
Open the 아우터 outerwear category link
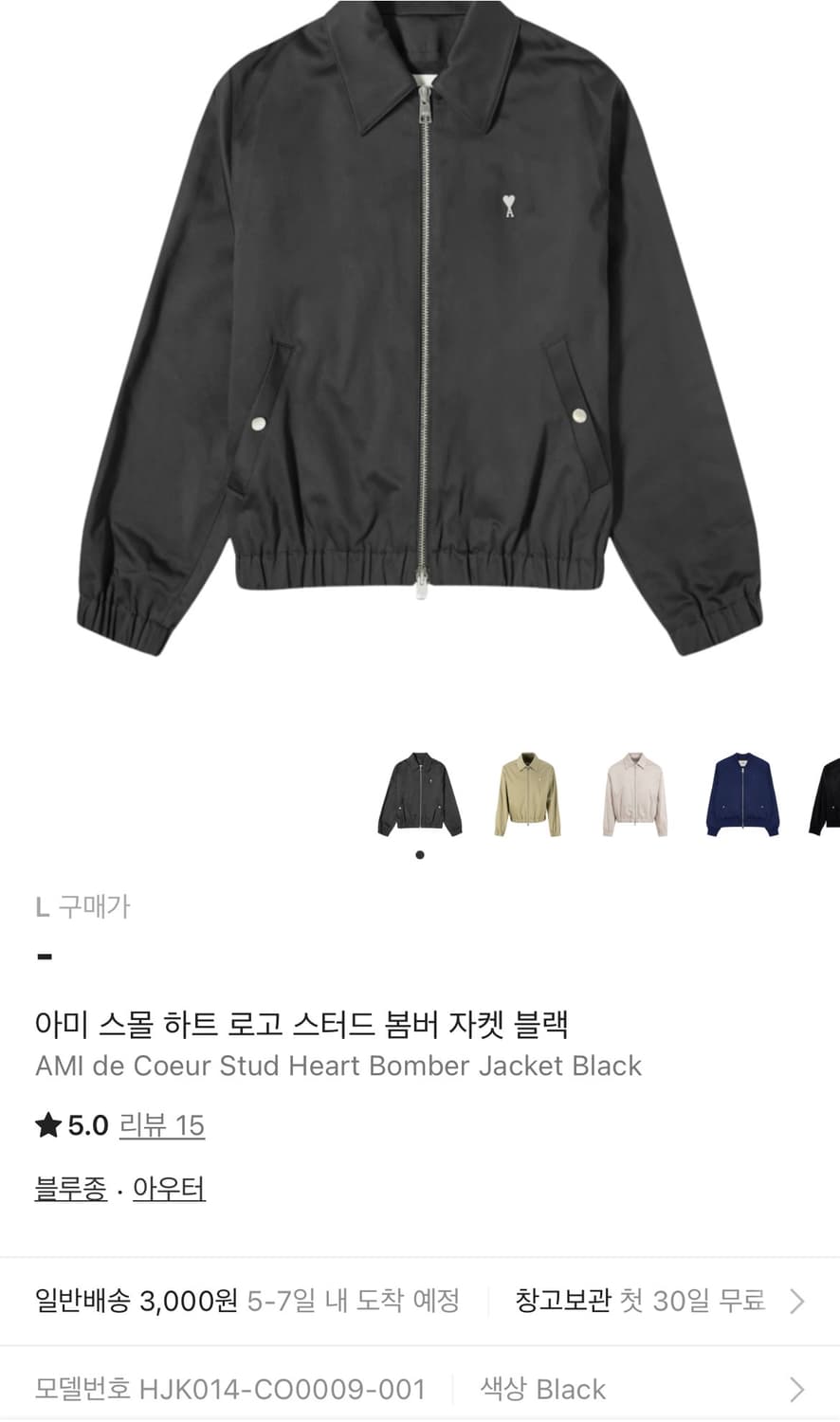pos(171,1186)
